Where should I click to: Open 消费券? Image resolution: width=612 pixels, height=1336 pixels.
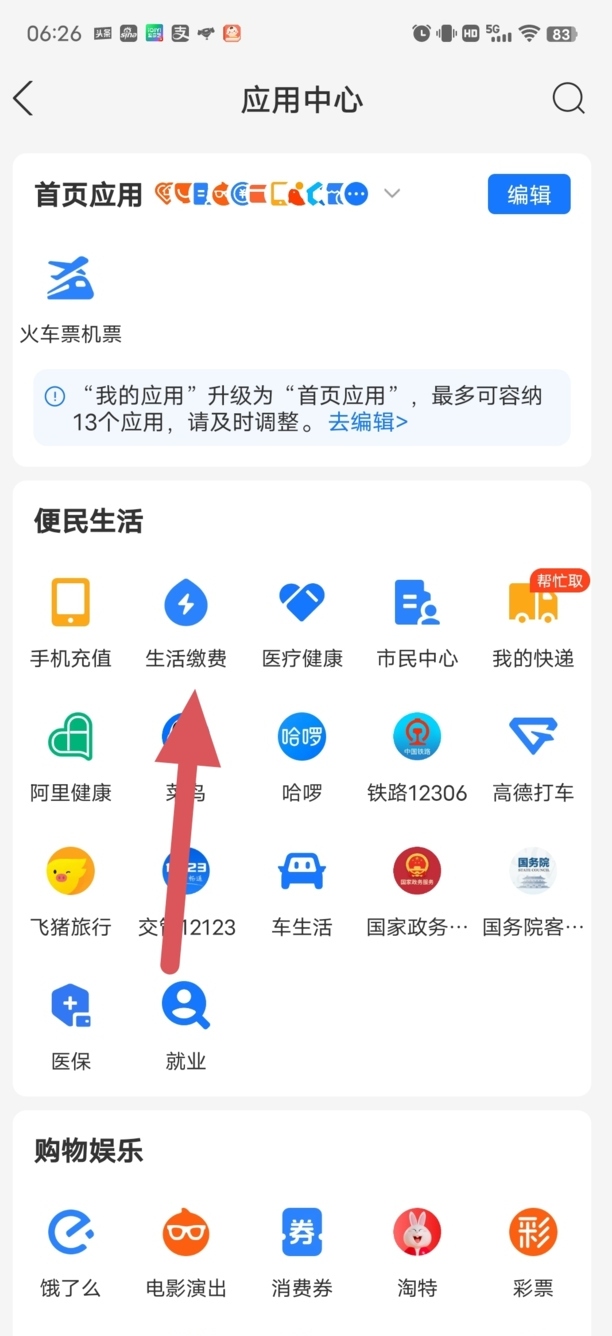pos(302,1250)
